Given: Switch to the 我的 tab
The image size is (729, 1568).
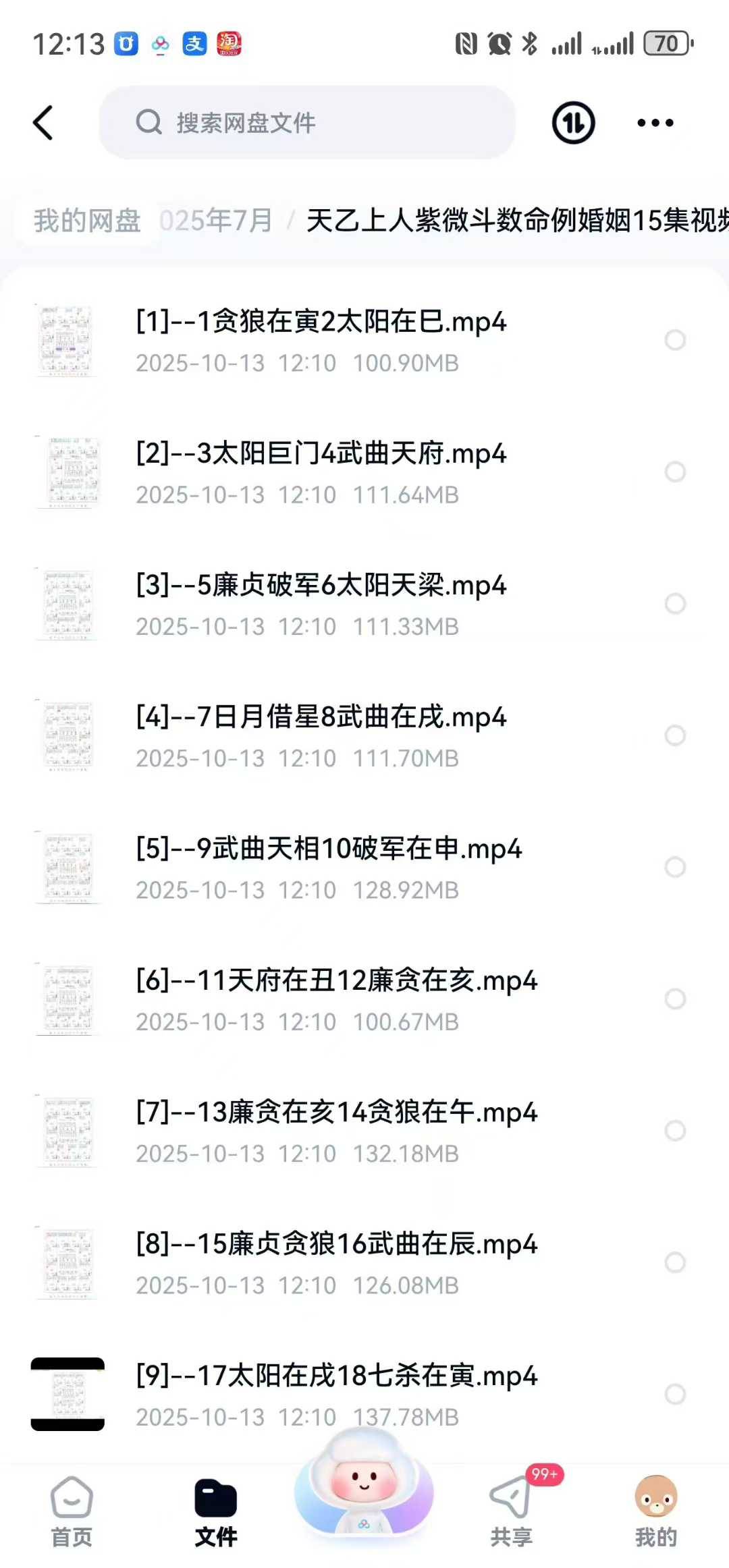Looking at the screenshot, I should click(x=655, y=1511).
